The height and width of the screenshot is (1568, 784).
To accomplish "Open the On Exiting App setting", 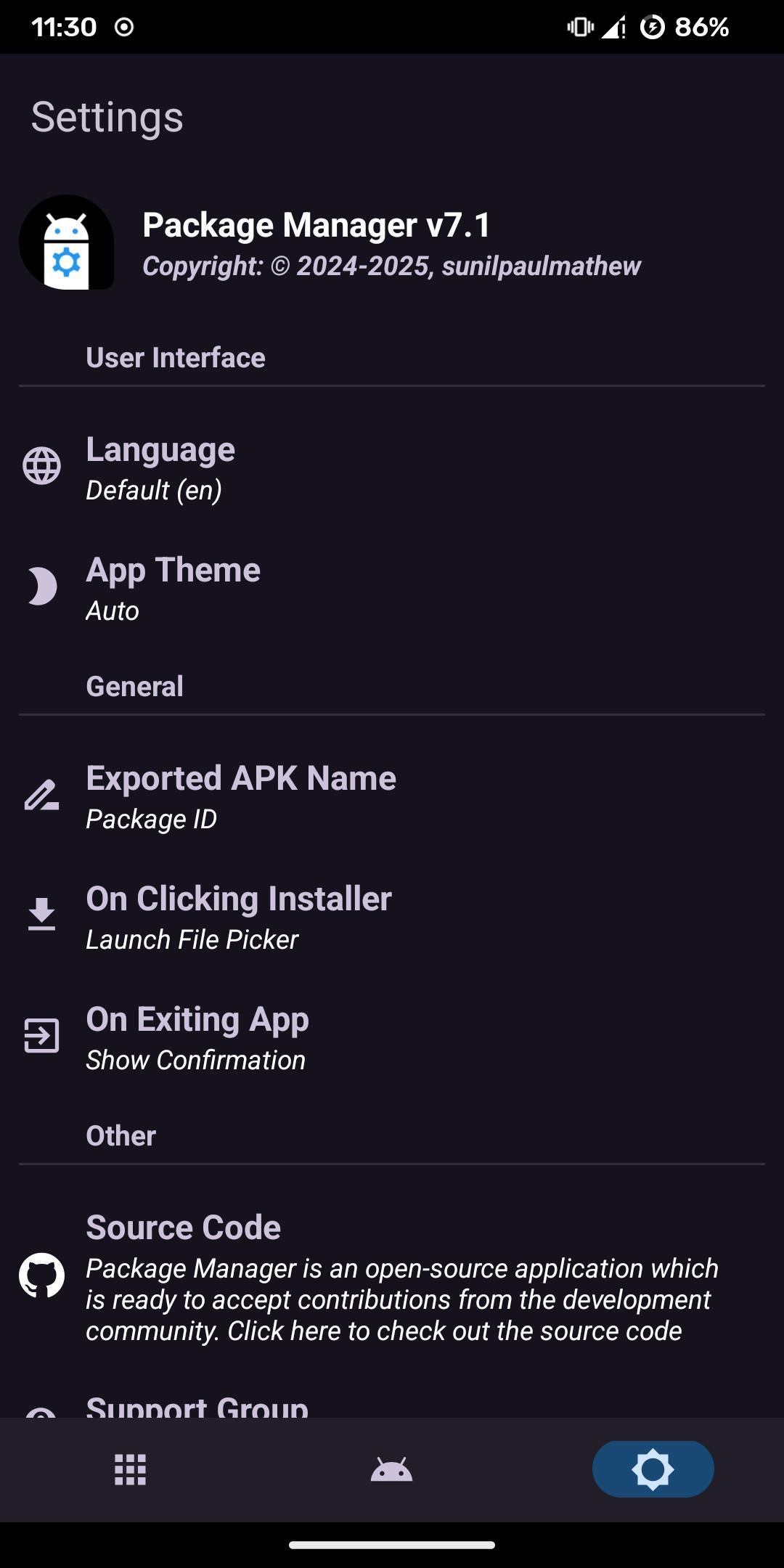I will [x=392, y=1038].
